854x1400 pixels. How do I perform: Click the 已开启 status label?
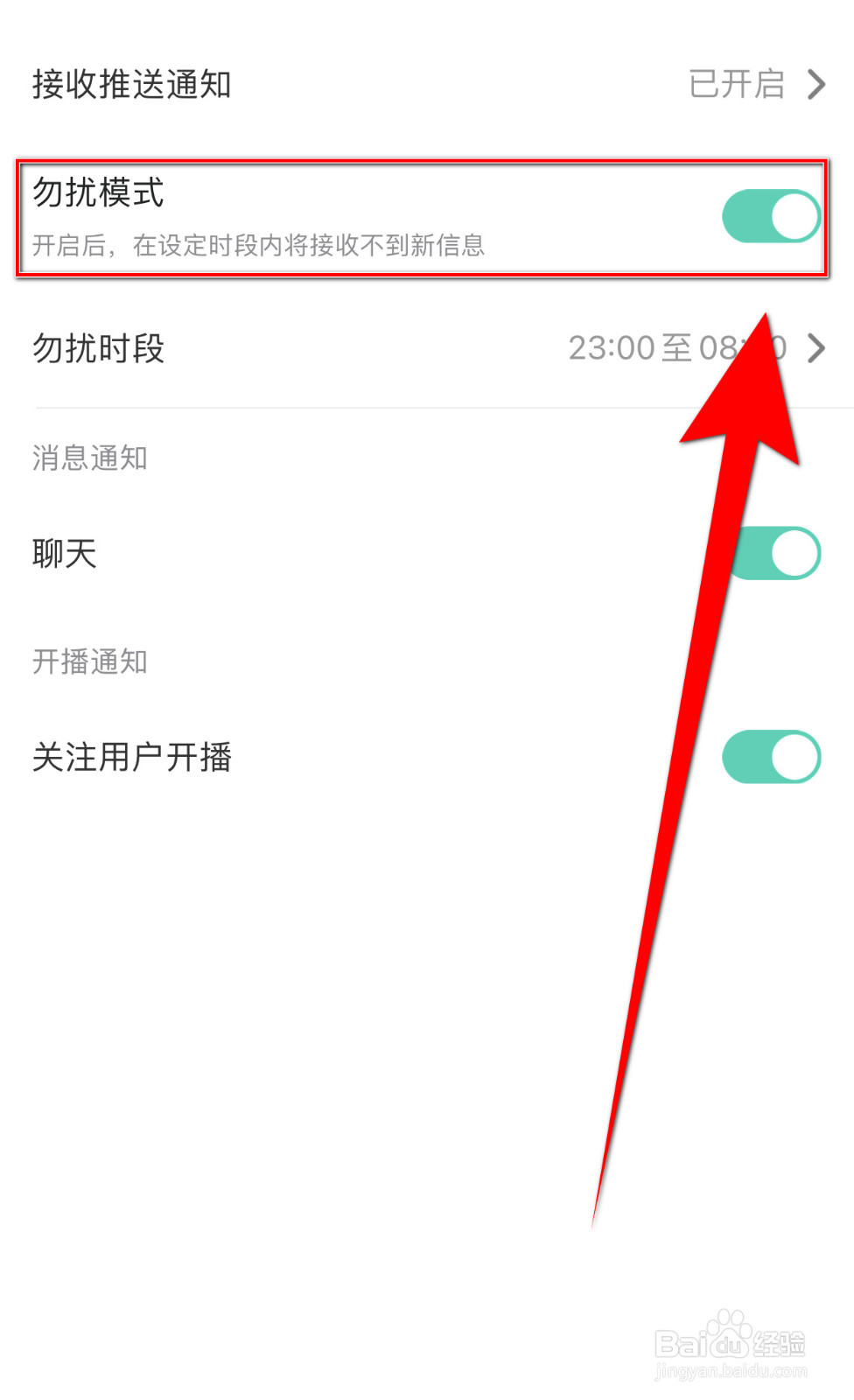point(735,84)
